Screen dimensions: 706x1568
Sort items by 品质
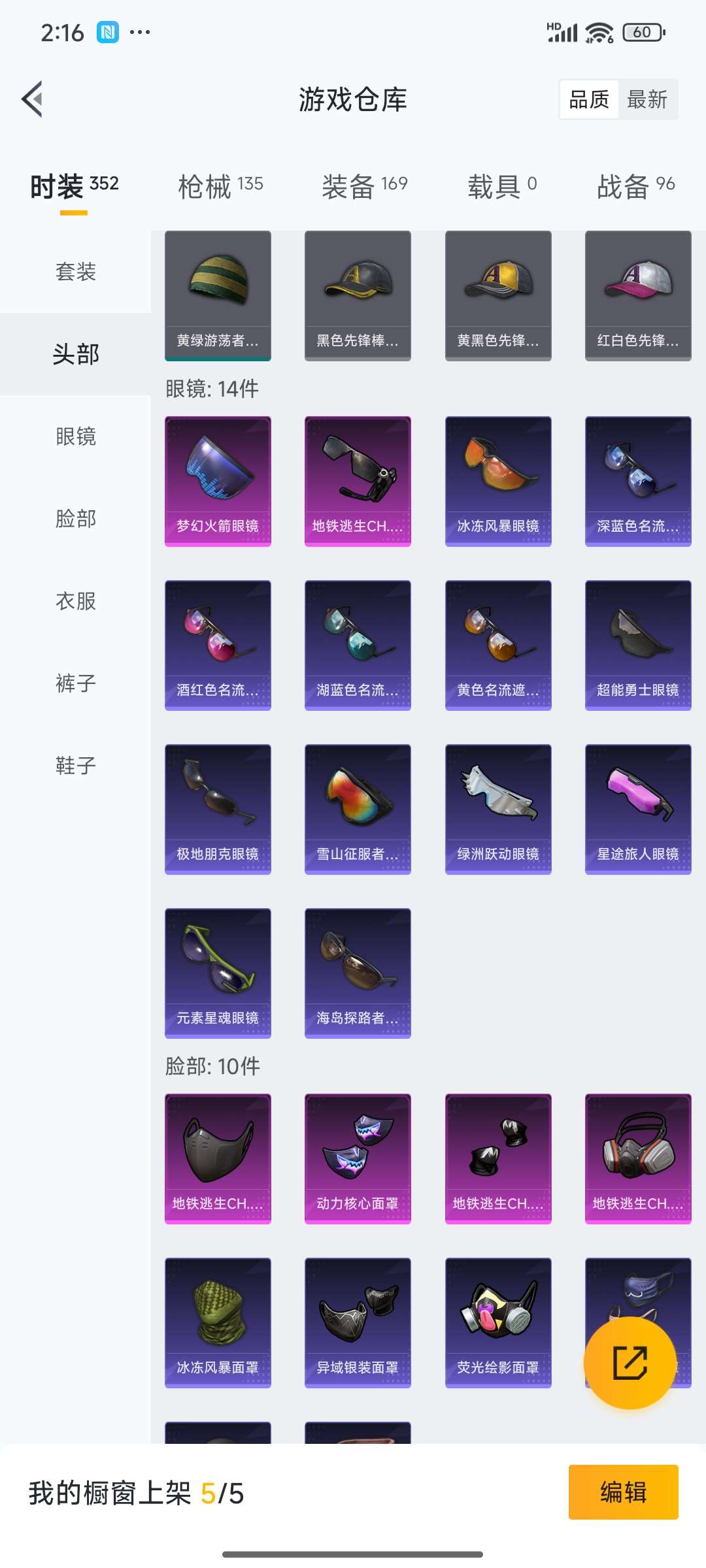pos(589,99)
